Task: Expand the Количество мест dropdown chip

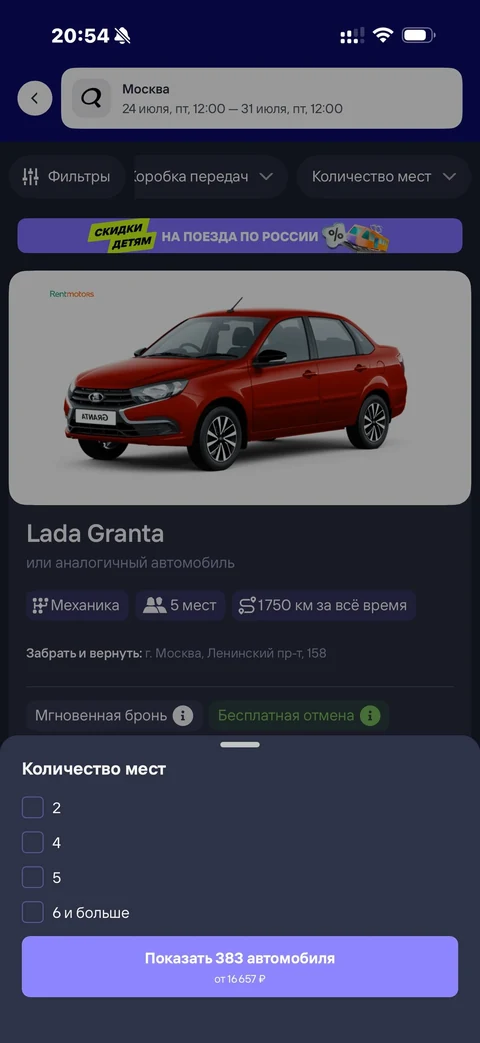Action: [384, 177]
